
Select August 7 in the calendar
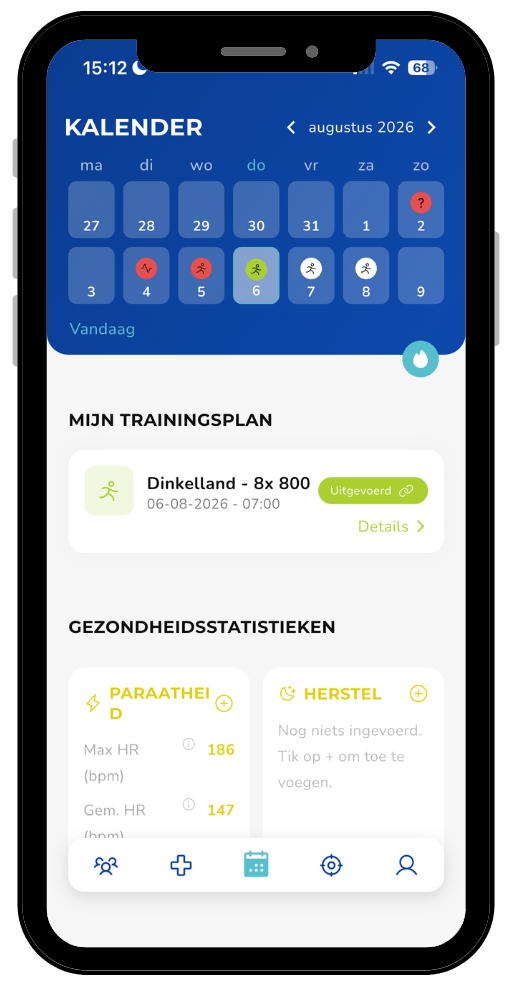point(311,276)
